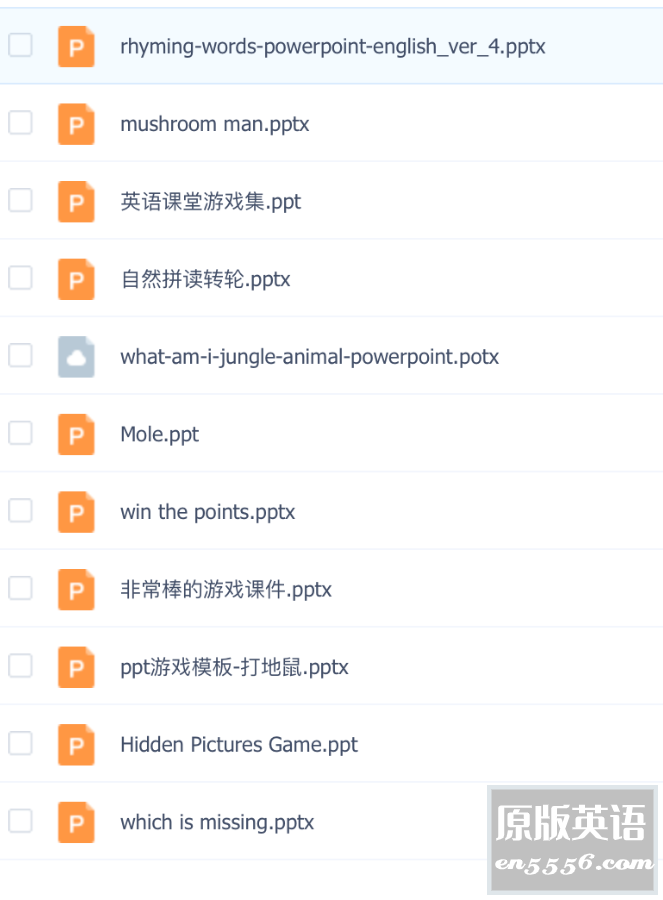Open ppt游戏模板-打地鼠.pptx file
Image resolution: width=663 pixels, height=900 pixels.
click(234, 666)
